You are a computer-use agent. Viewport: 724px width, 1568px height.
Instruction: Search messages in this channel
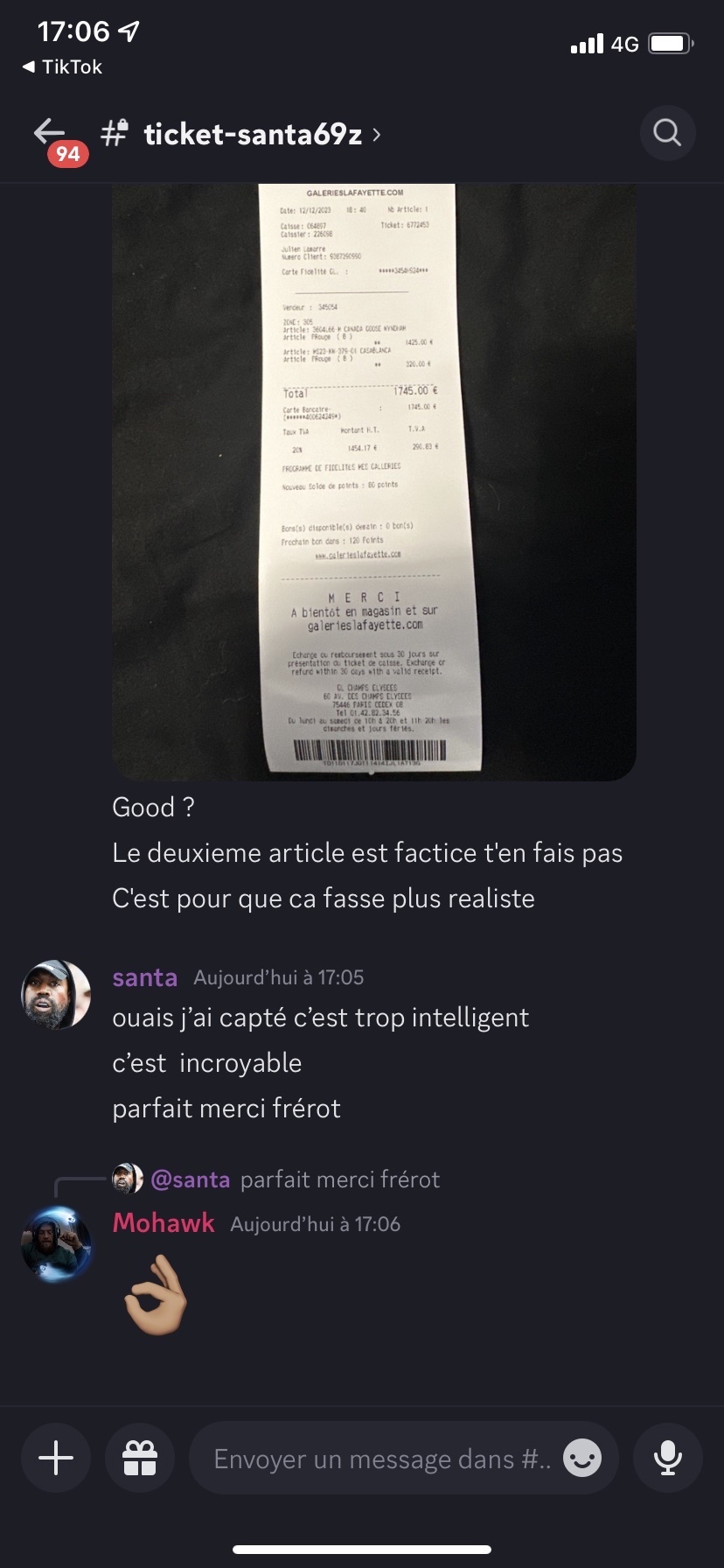click(x=667, y=133)
